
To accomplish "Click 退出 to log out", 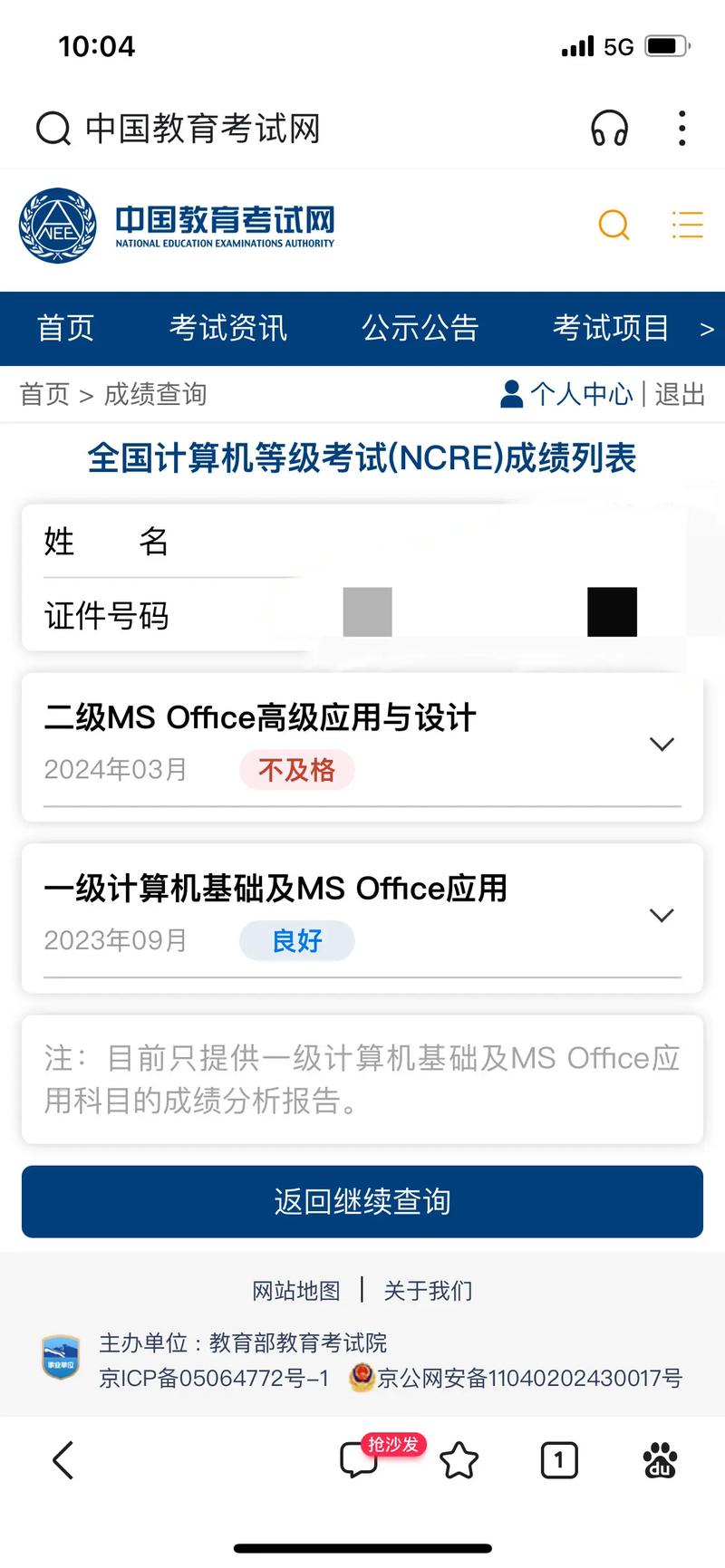I will pos(681,394).
